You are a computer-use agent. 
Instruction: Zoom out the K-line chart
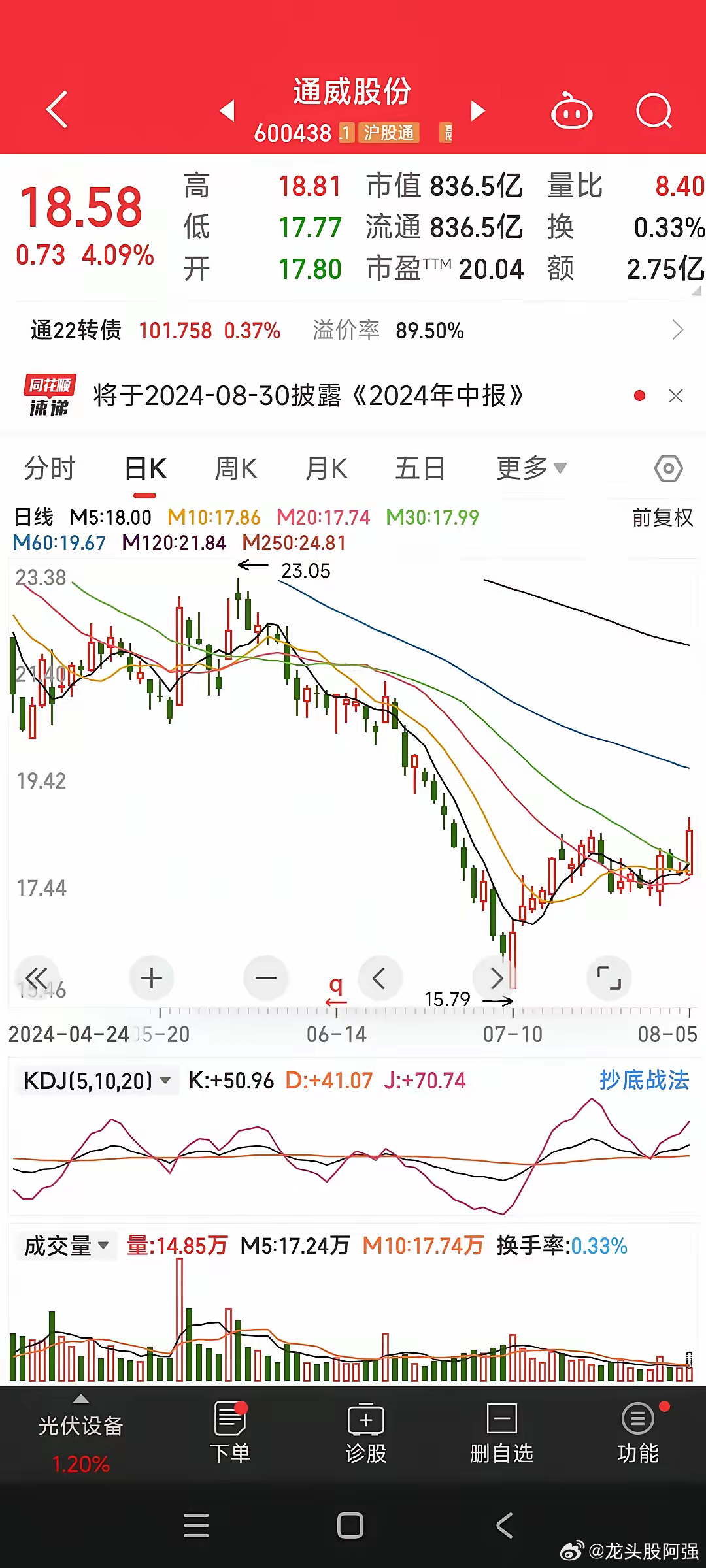[265, 978]
